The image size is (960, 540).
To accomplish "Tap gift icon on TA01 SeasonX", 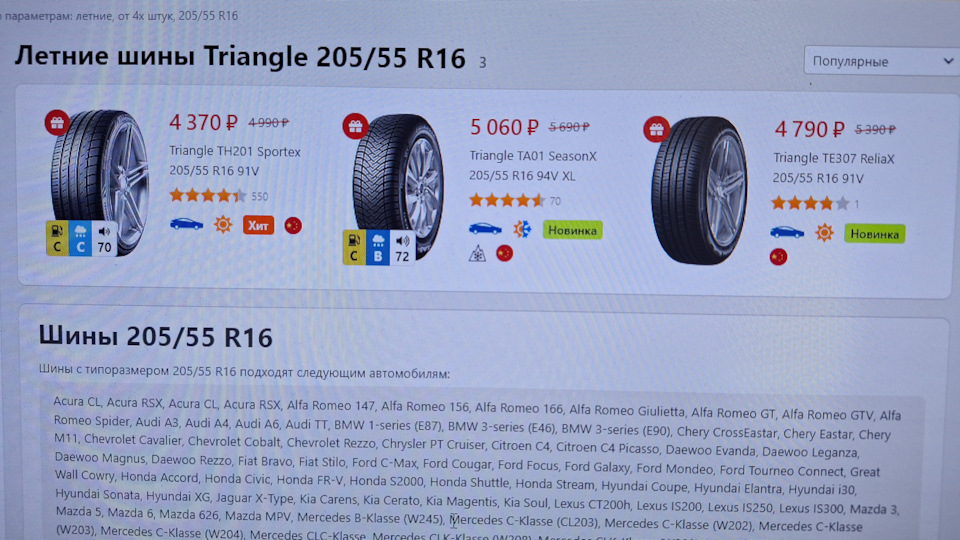I will 354,126.
